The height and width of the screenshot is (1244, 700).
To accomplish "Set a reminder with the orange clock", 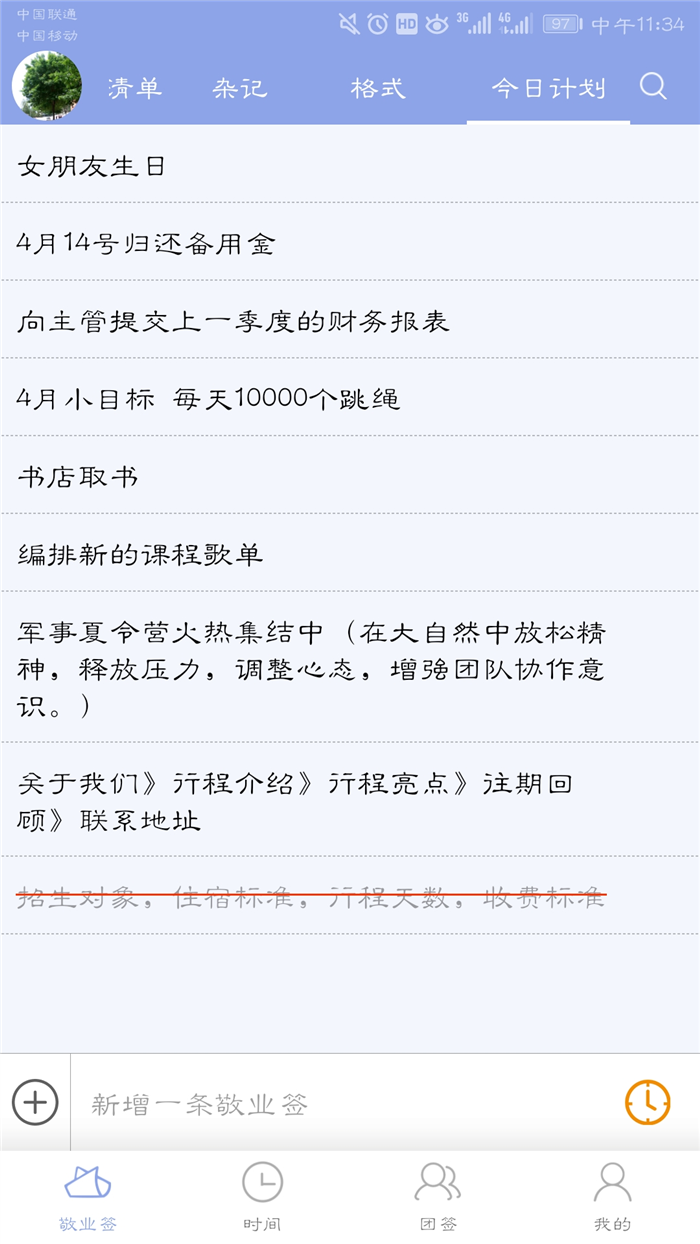I will (x=648, y=1103).
